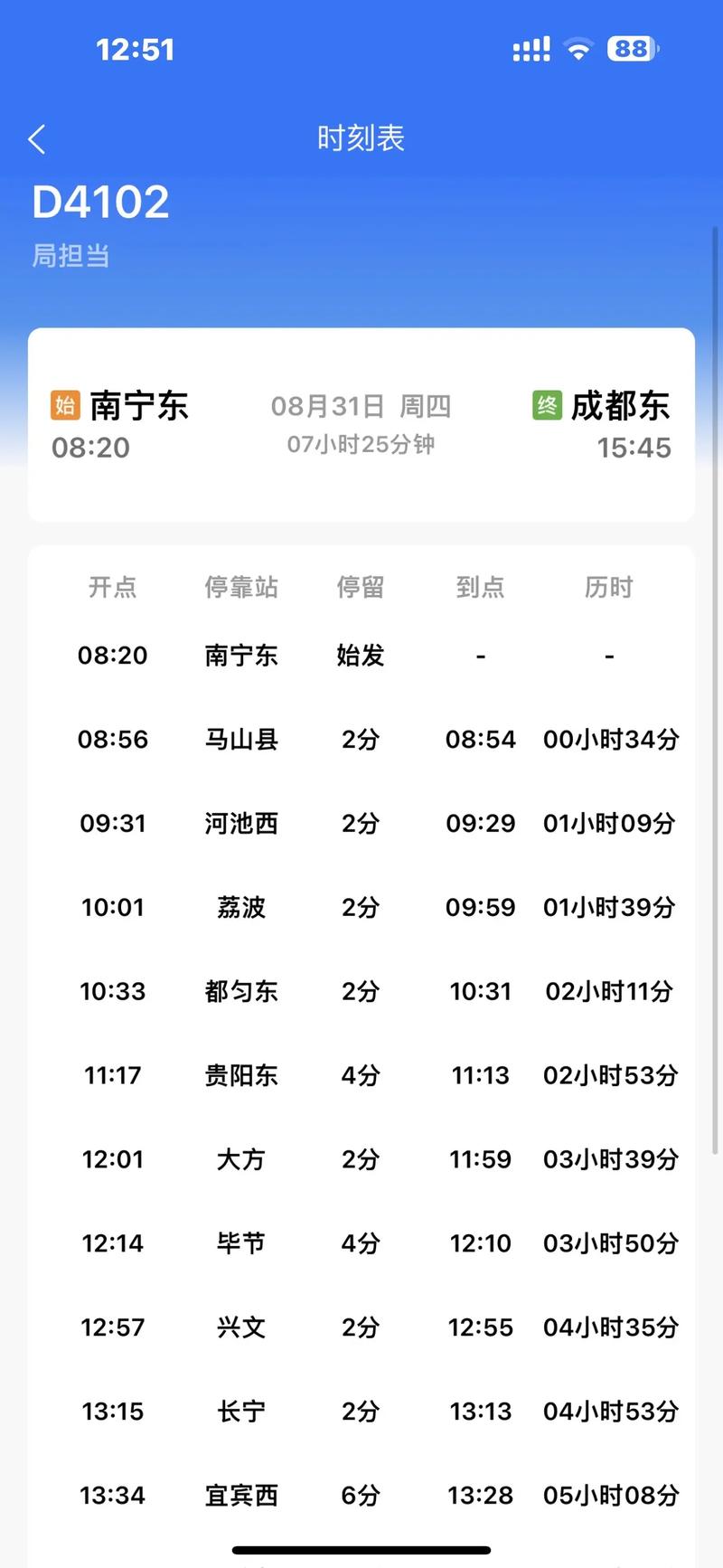The height and width of the screenshot is (1568, 723).
Task: Select the 始发 status for 南宁东
Action: tap(360, 656)
